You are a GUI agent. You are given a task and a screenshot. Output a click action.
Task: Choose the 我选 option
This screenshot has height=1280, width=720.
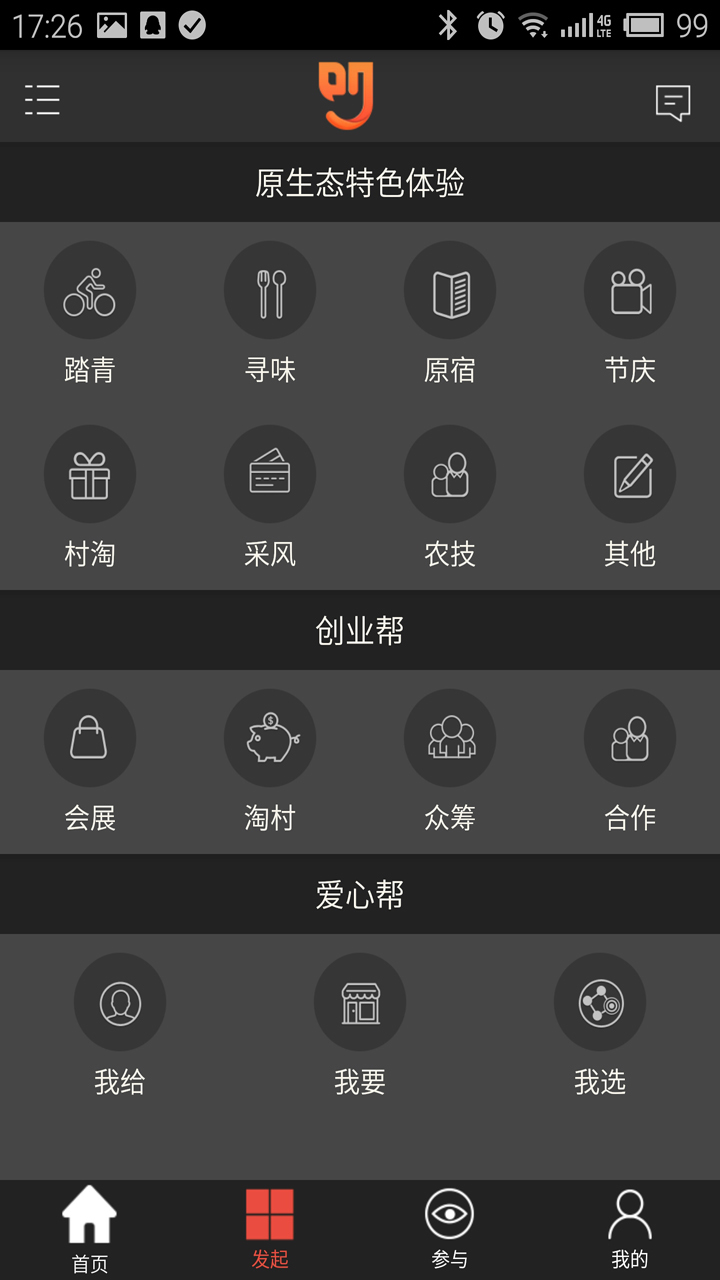point(600,1002)
